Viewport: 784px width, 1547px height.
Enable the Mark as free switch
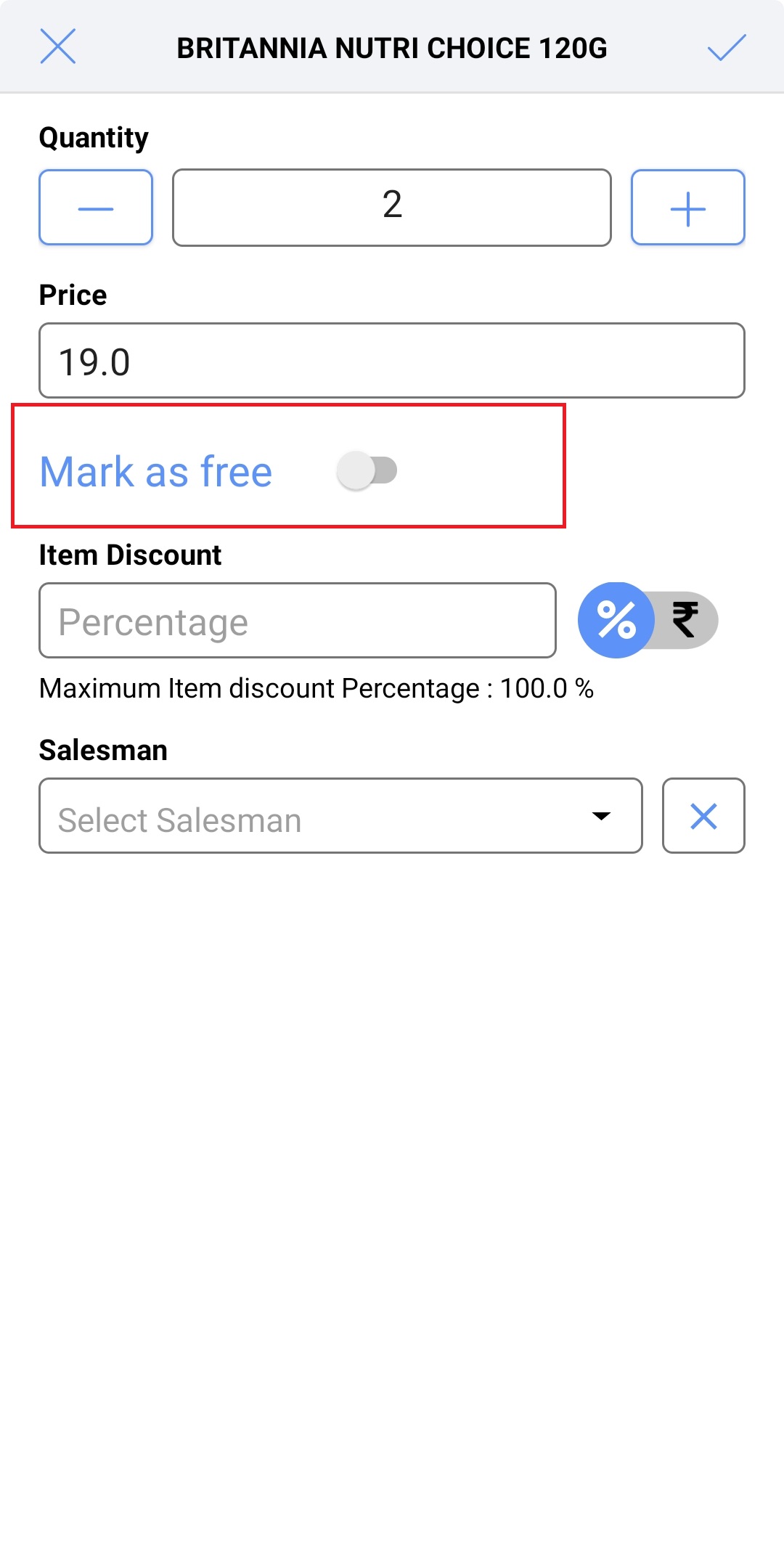(367, 470)
